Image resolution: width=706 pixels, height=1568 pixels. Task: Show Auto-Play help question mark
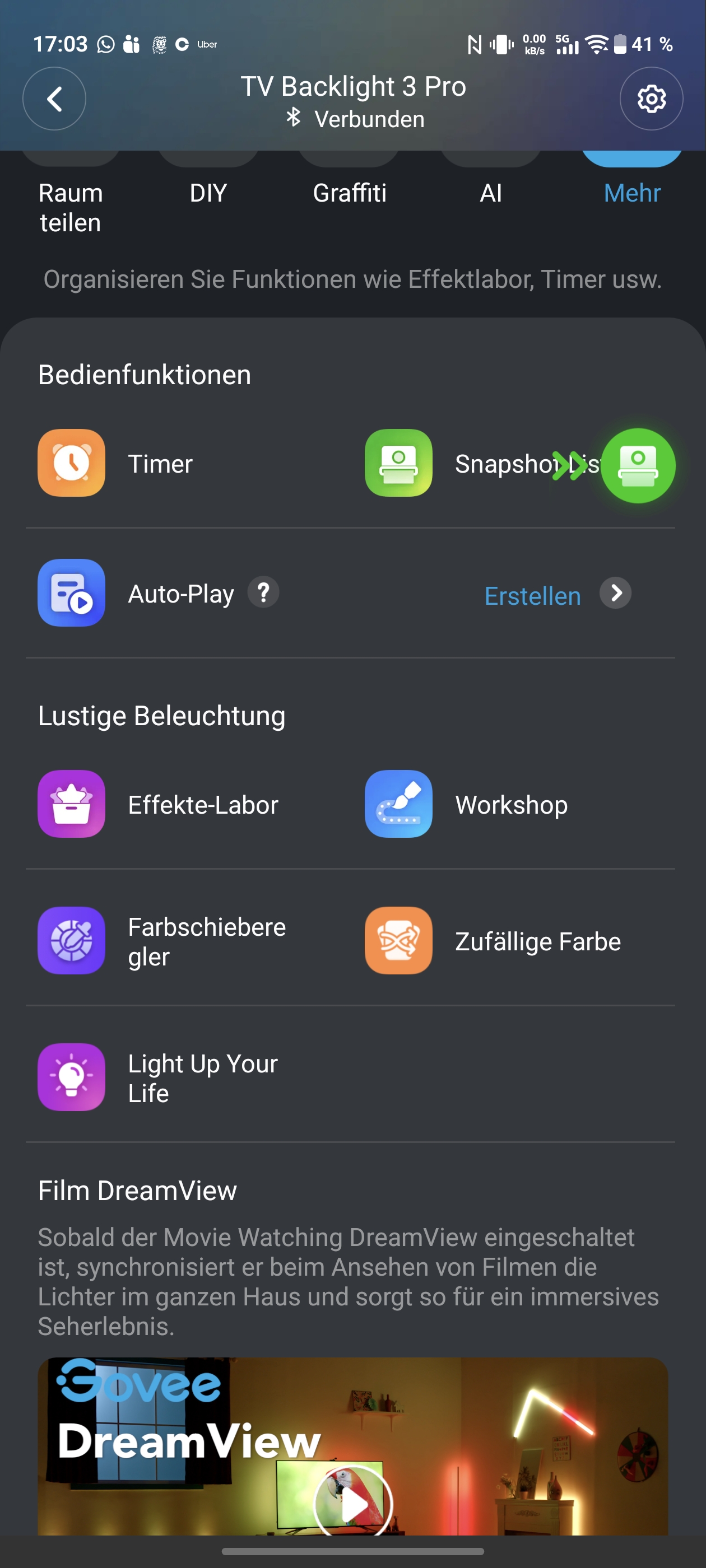(263, 592)
